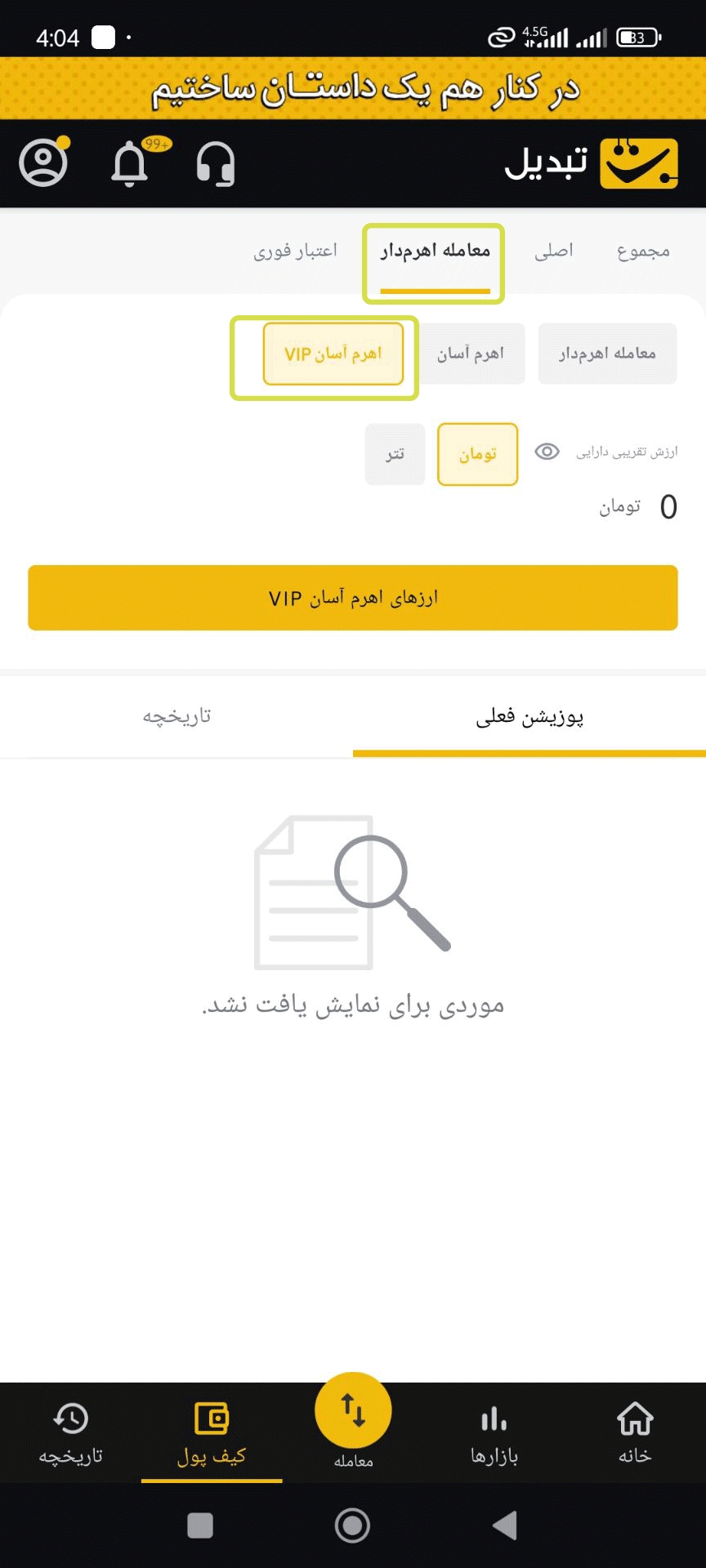Select the معامله اهرم‌دار chip

[607, 354]
